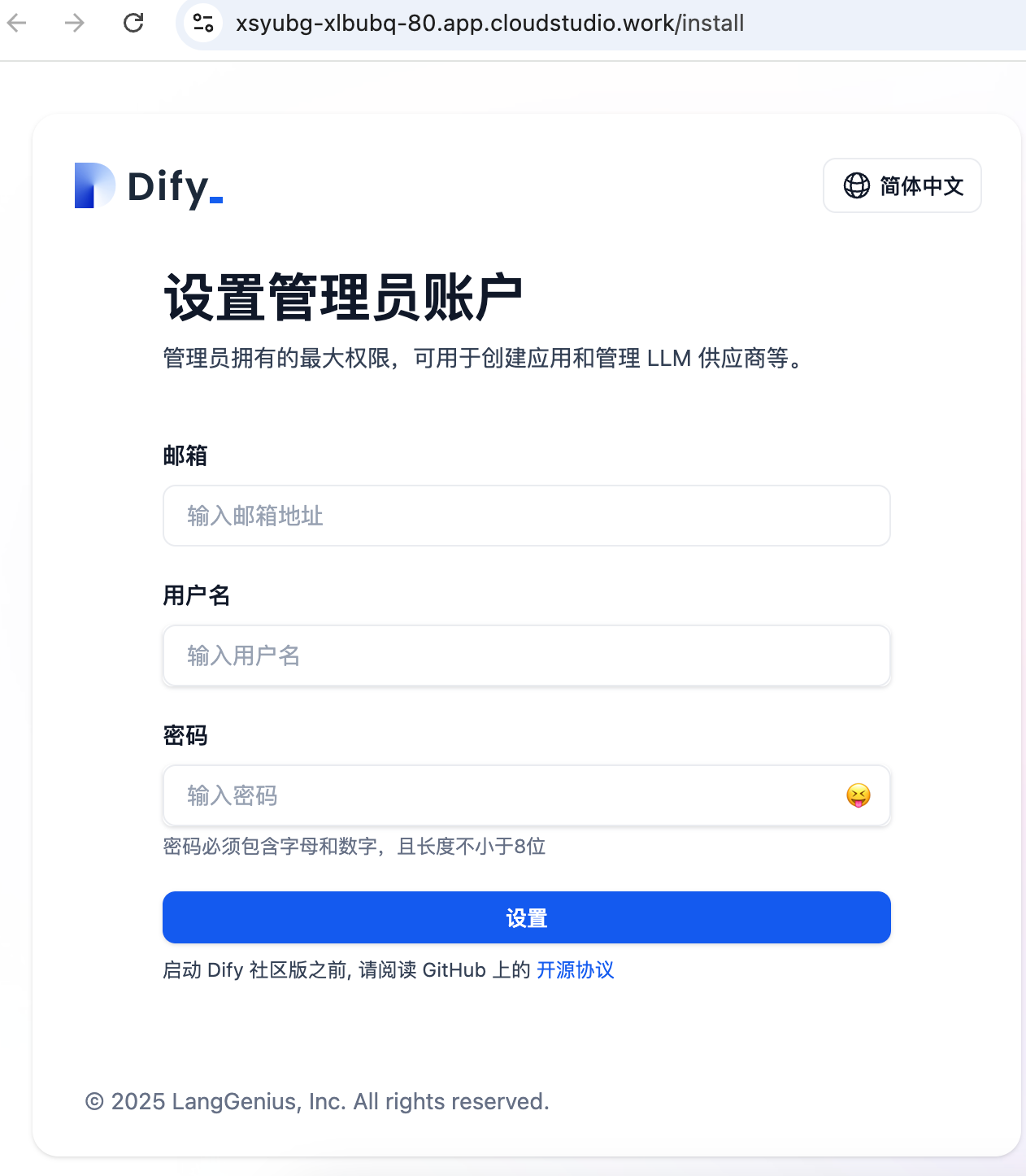Viewport: 1026px width, 1176px height.
Task: Focus the 输入邮箱地址 email field
Action: (526, 516)
